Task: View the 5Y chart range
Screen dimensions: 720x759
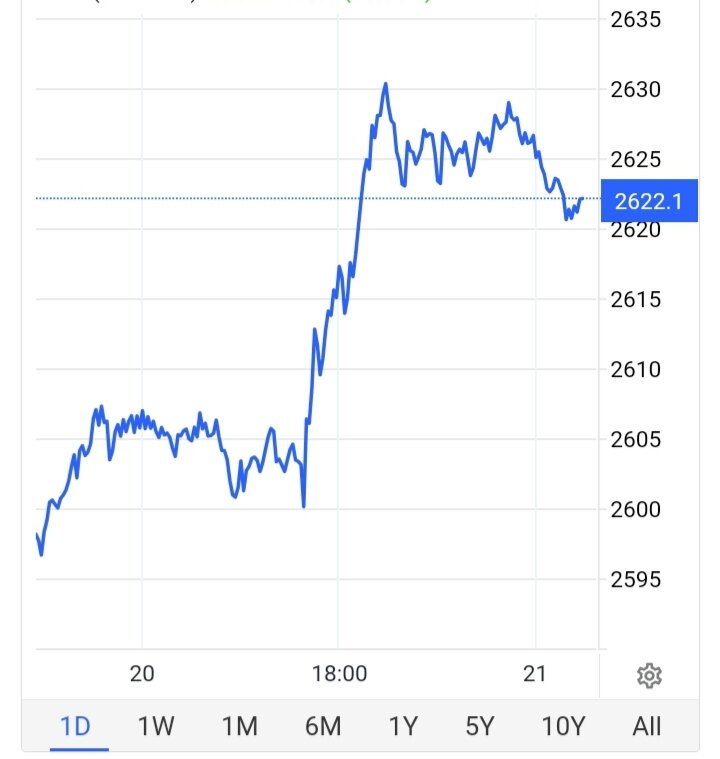Action: (480, 726)
